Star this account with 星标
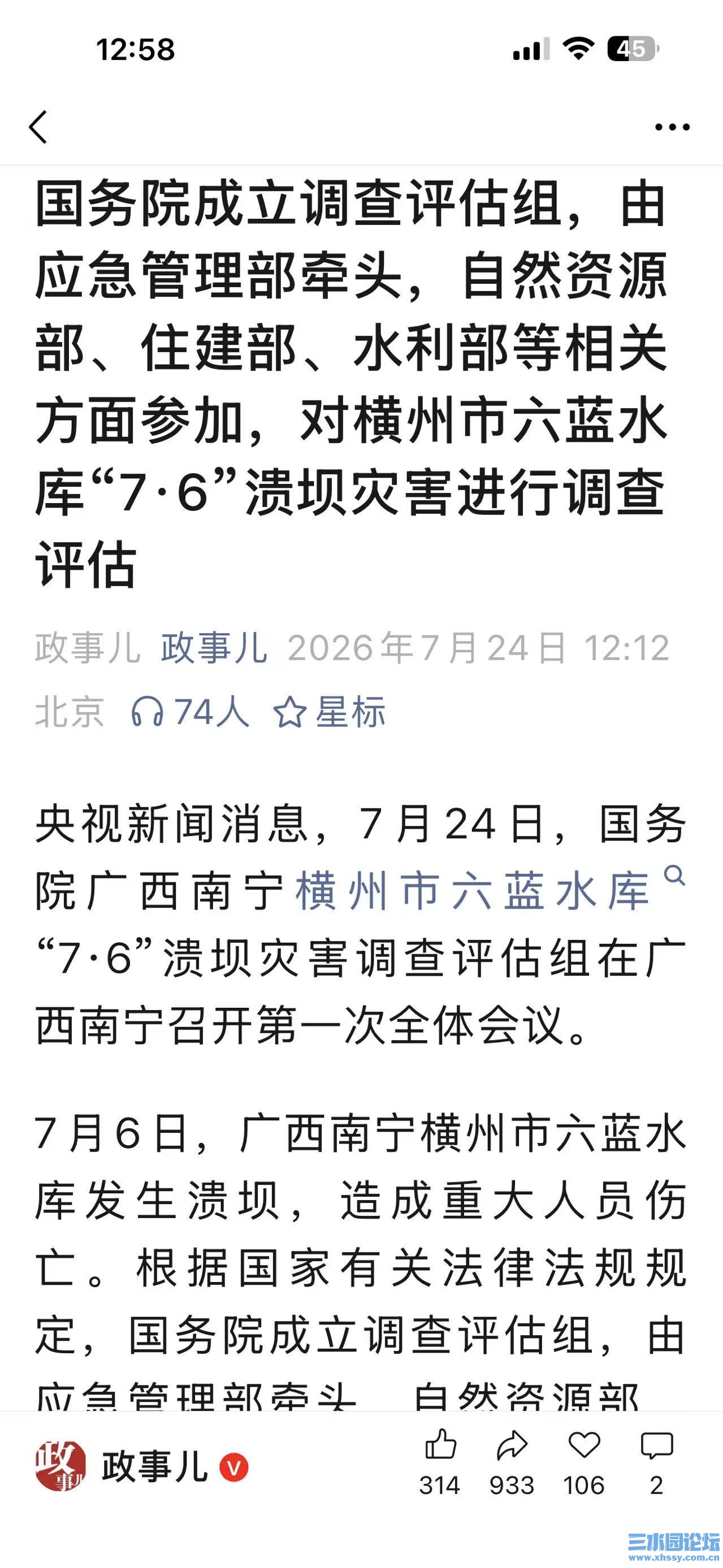723x1568 pixels. [x=329, y=711]
